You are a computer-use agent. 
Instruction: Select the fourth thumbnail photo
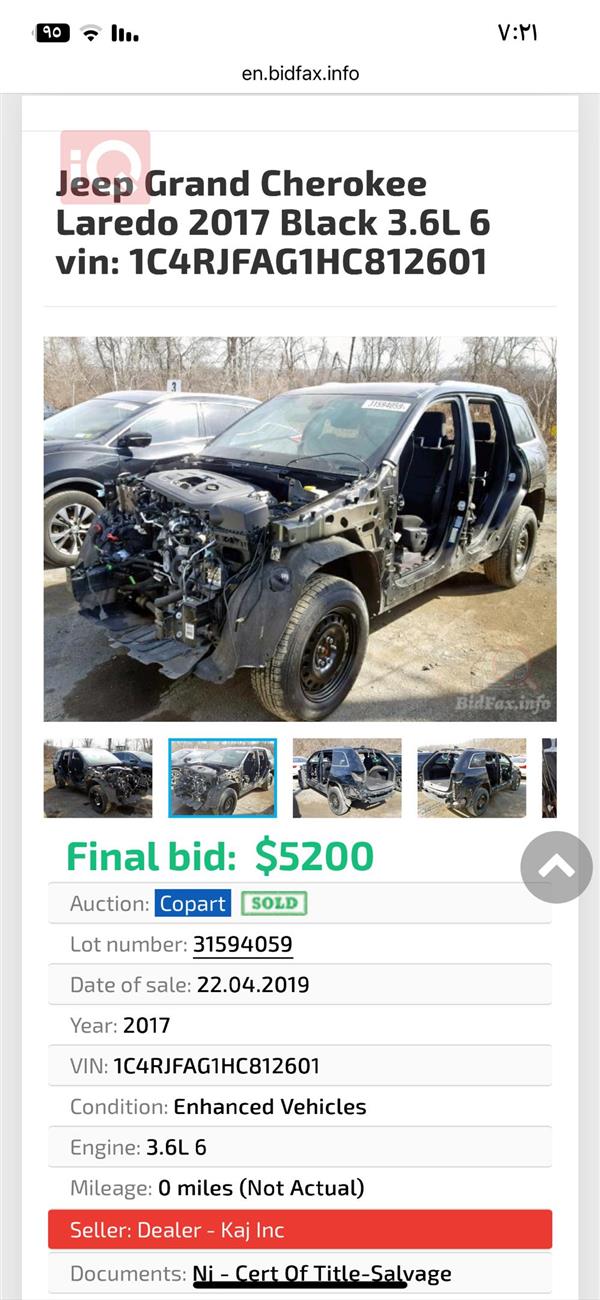(471, 778)
